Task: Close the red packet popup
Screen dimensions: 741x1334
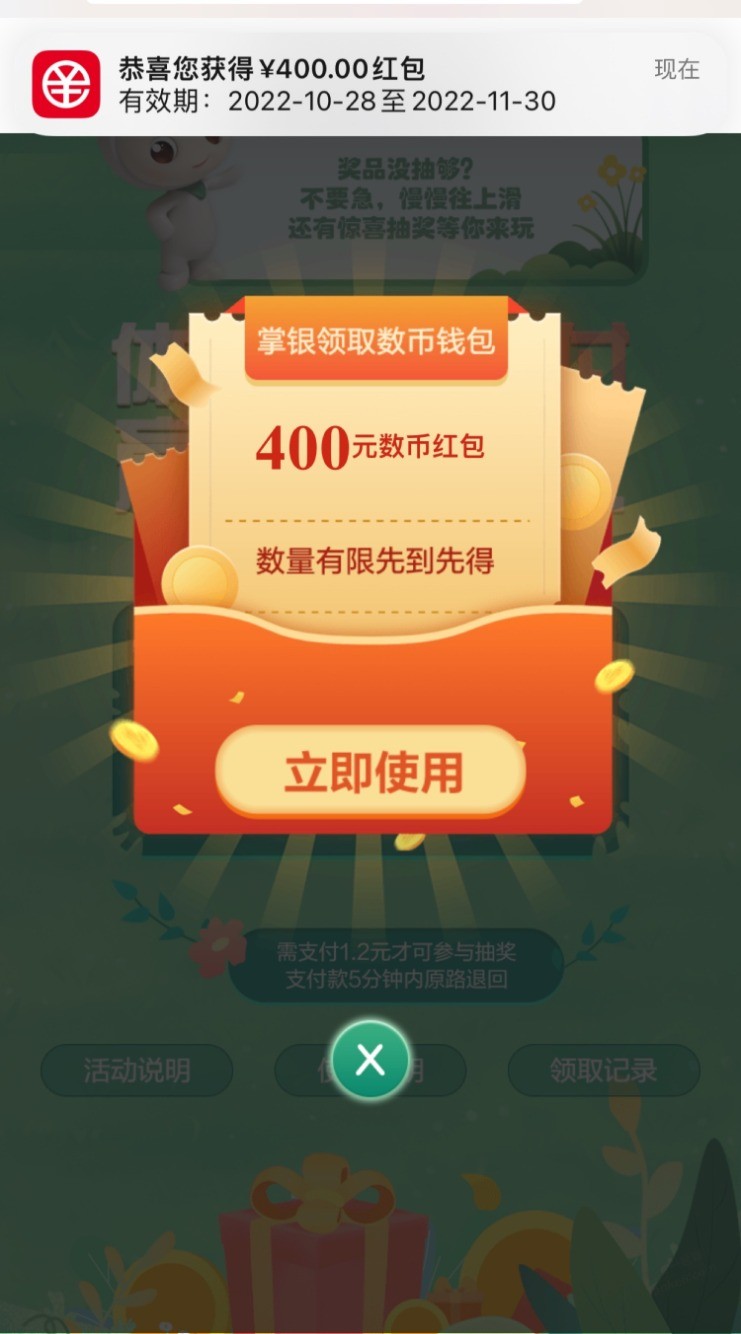Action: tap(370, 1060)
